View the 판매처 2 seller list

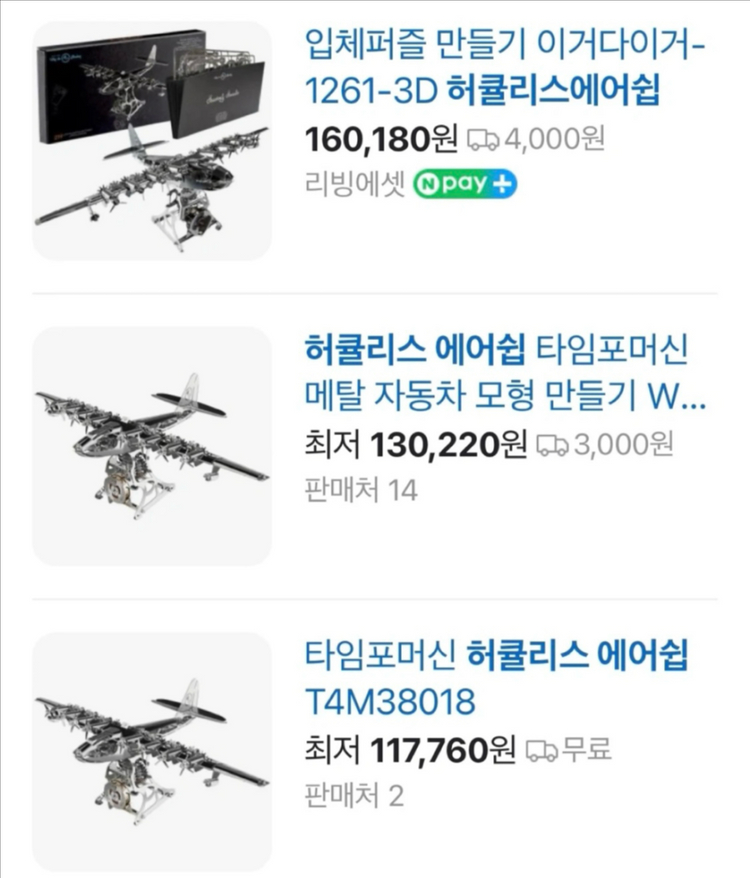pos(353,797)
